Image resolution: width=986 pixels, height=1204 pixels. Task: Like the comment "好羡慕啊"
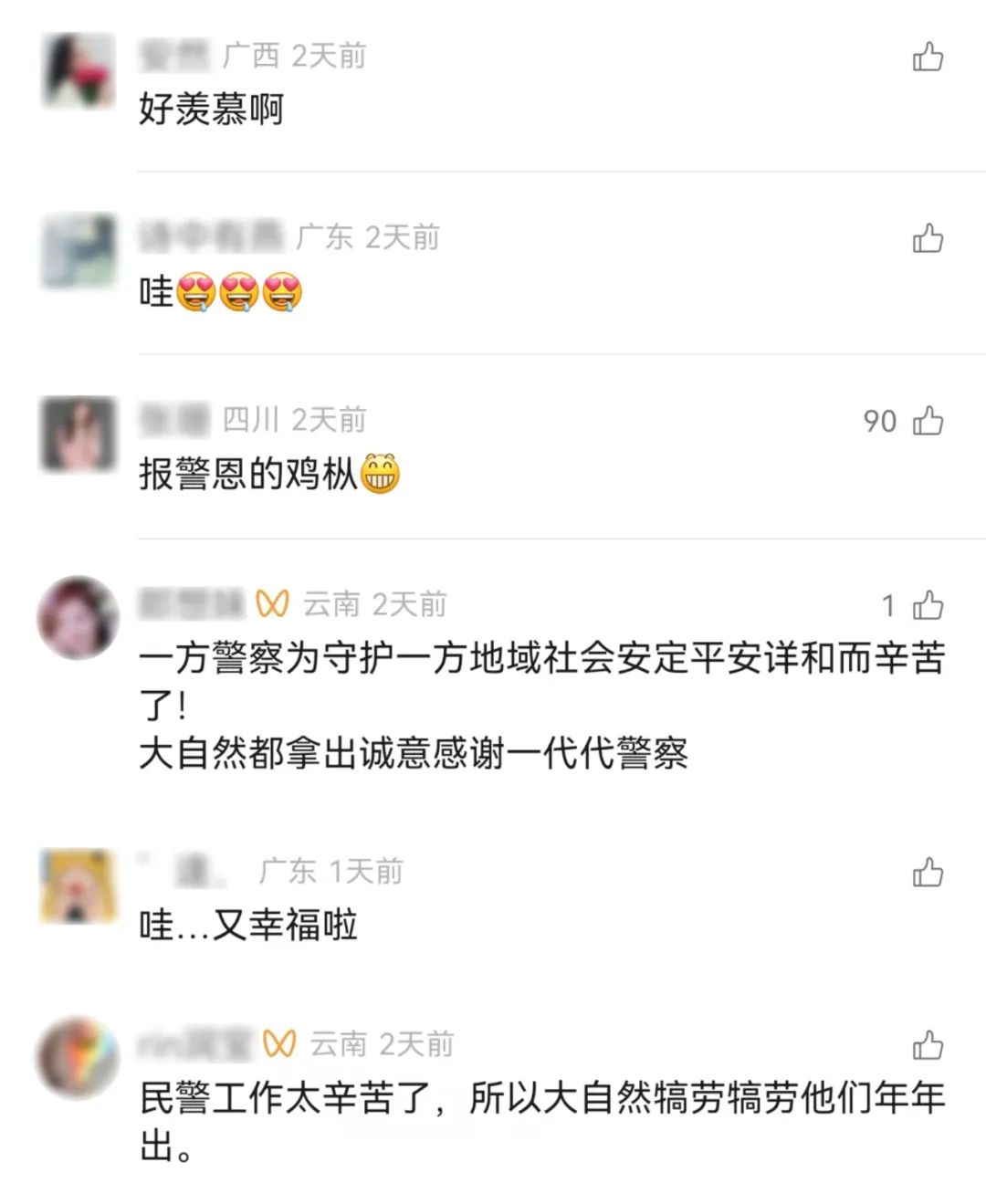tap(927, 58)
